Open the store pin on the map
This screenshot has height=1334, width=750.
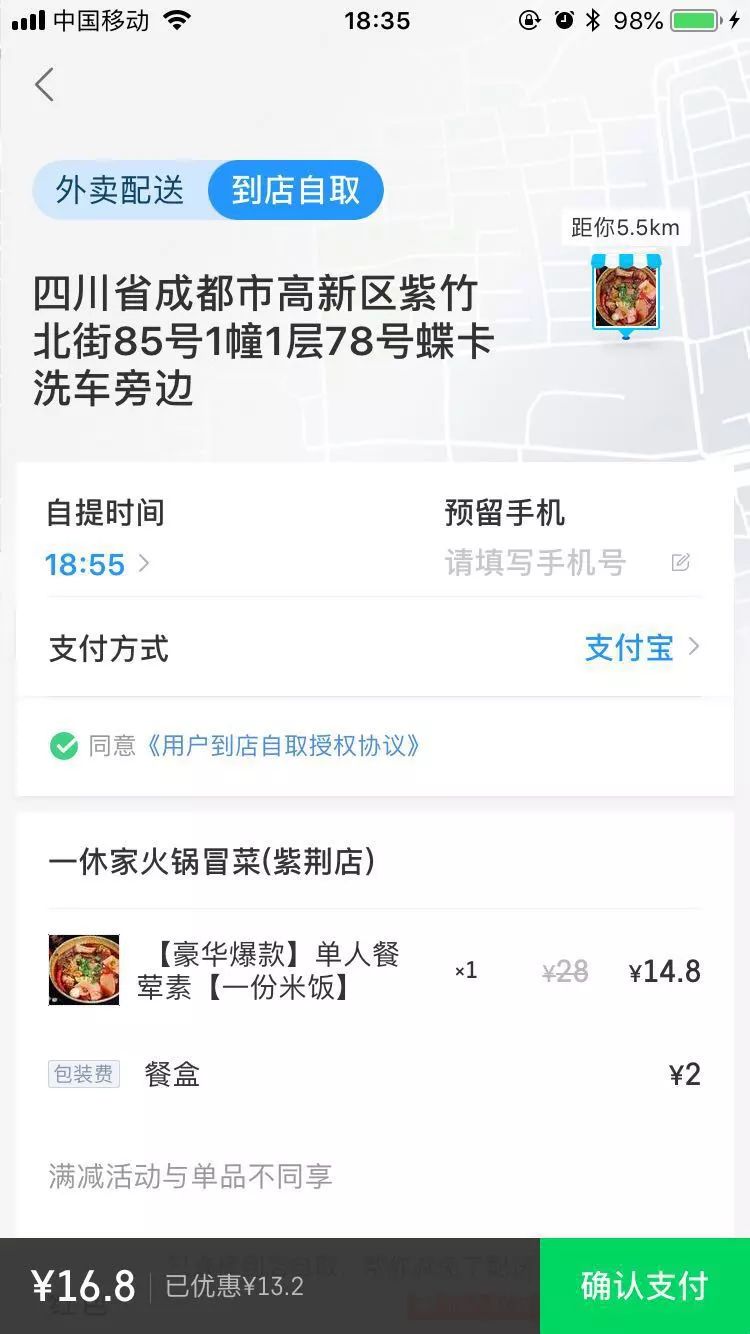point(626,295)
